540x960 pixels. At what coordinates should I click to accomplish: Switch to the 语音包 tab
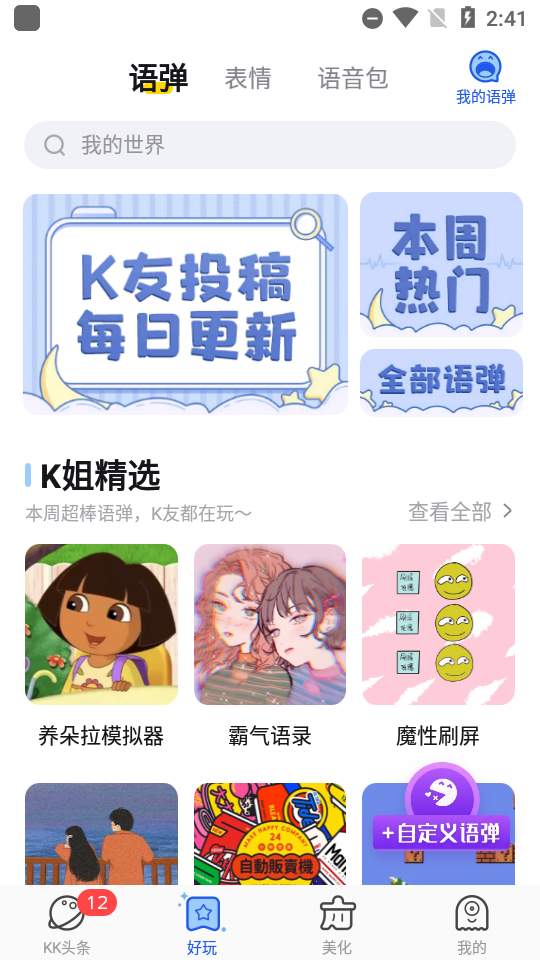(353, 78)
